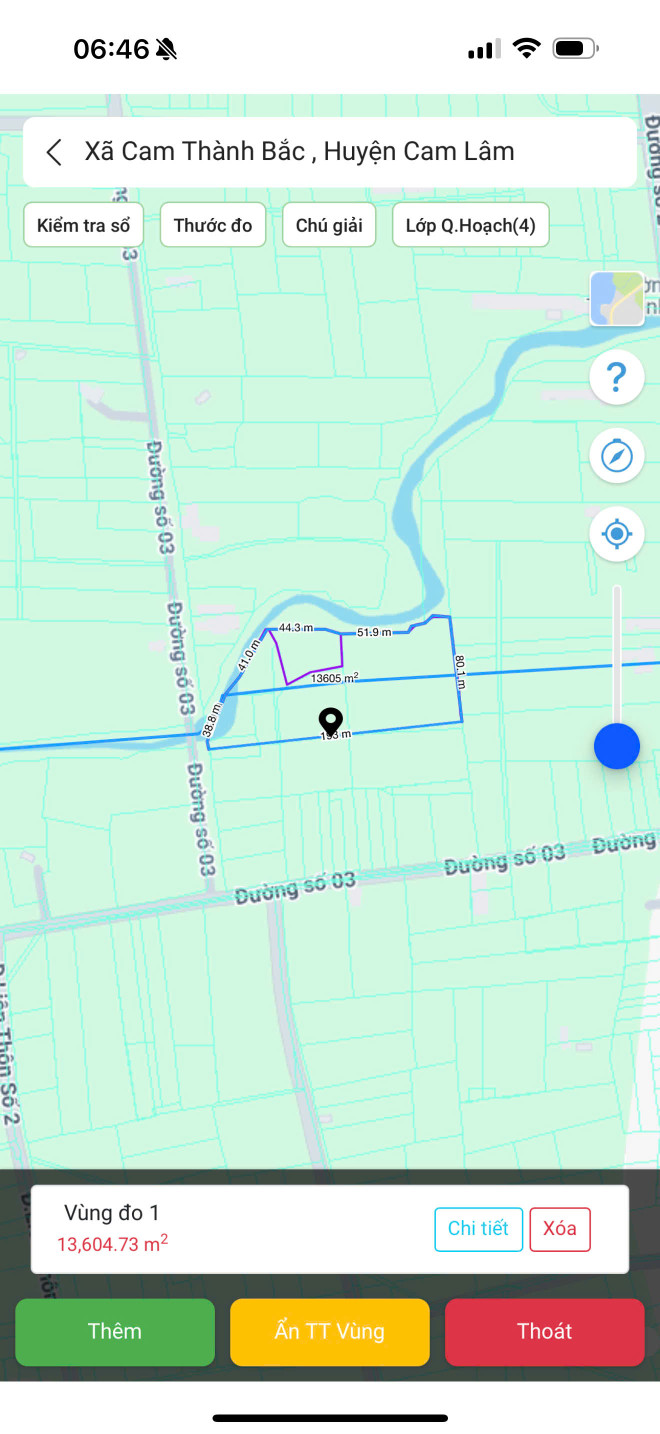This screenshot has height=1434, width=660.
Task: Add a new area with Thêm
Action: tap(115, 1331)
